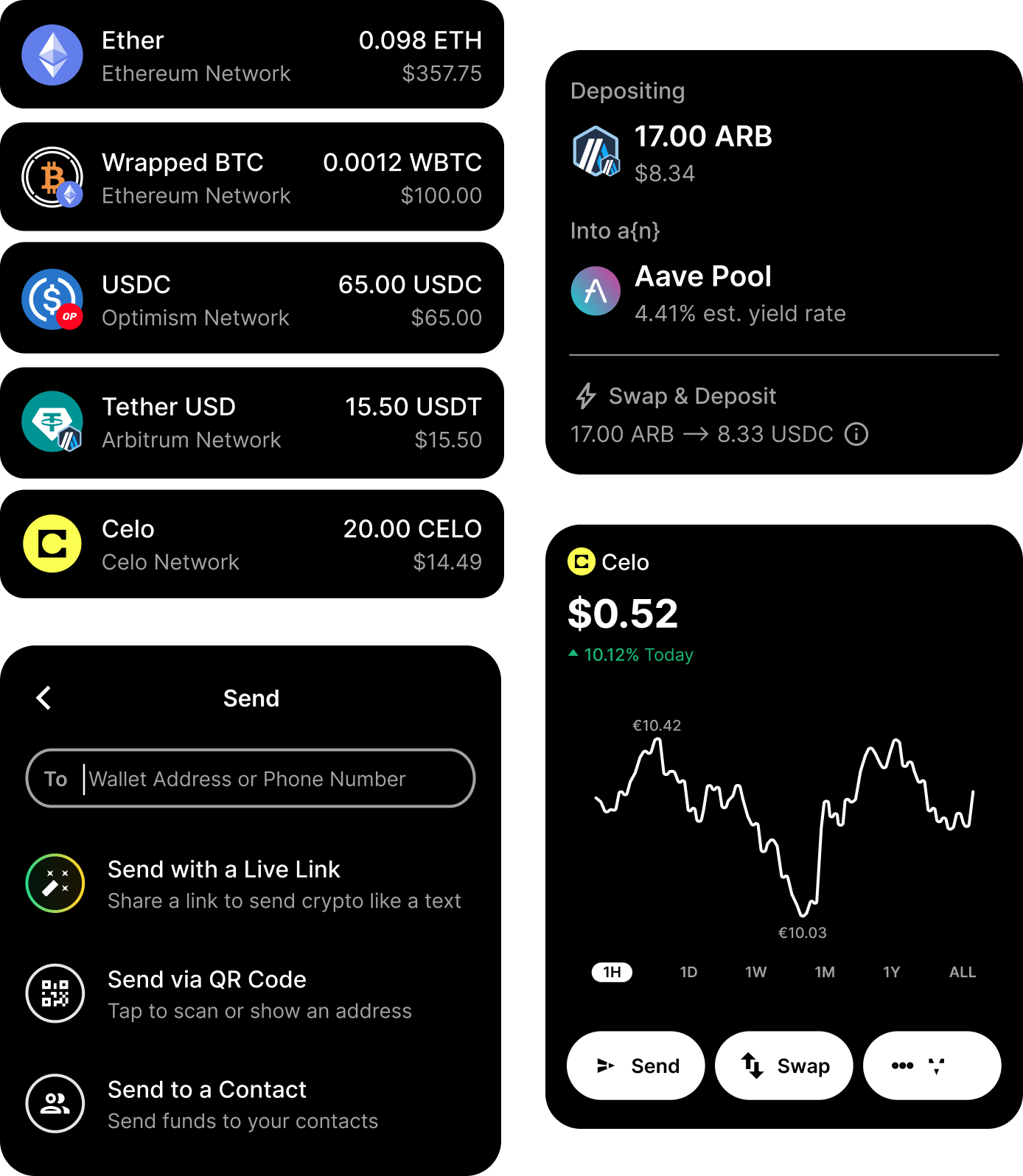This screenshot has width=1023, height=1176.
Task: Show the ALL time chart
Action: [962, 972]
